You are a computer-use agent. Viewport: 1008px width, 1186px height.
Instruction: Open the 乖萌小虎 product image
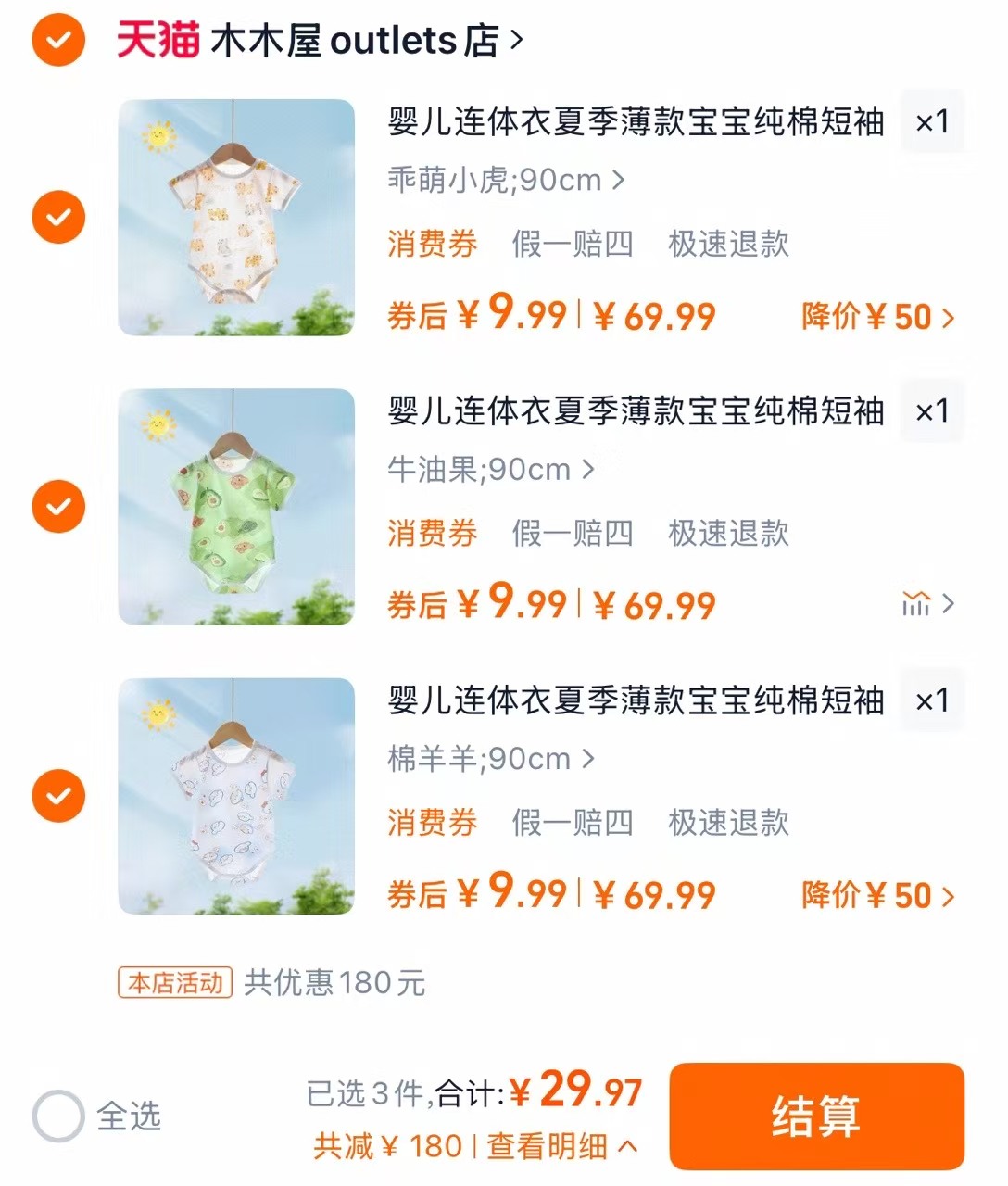(236, 217)
